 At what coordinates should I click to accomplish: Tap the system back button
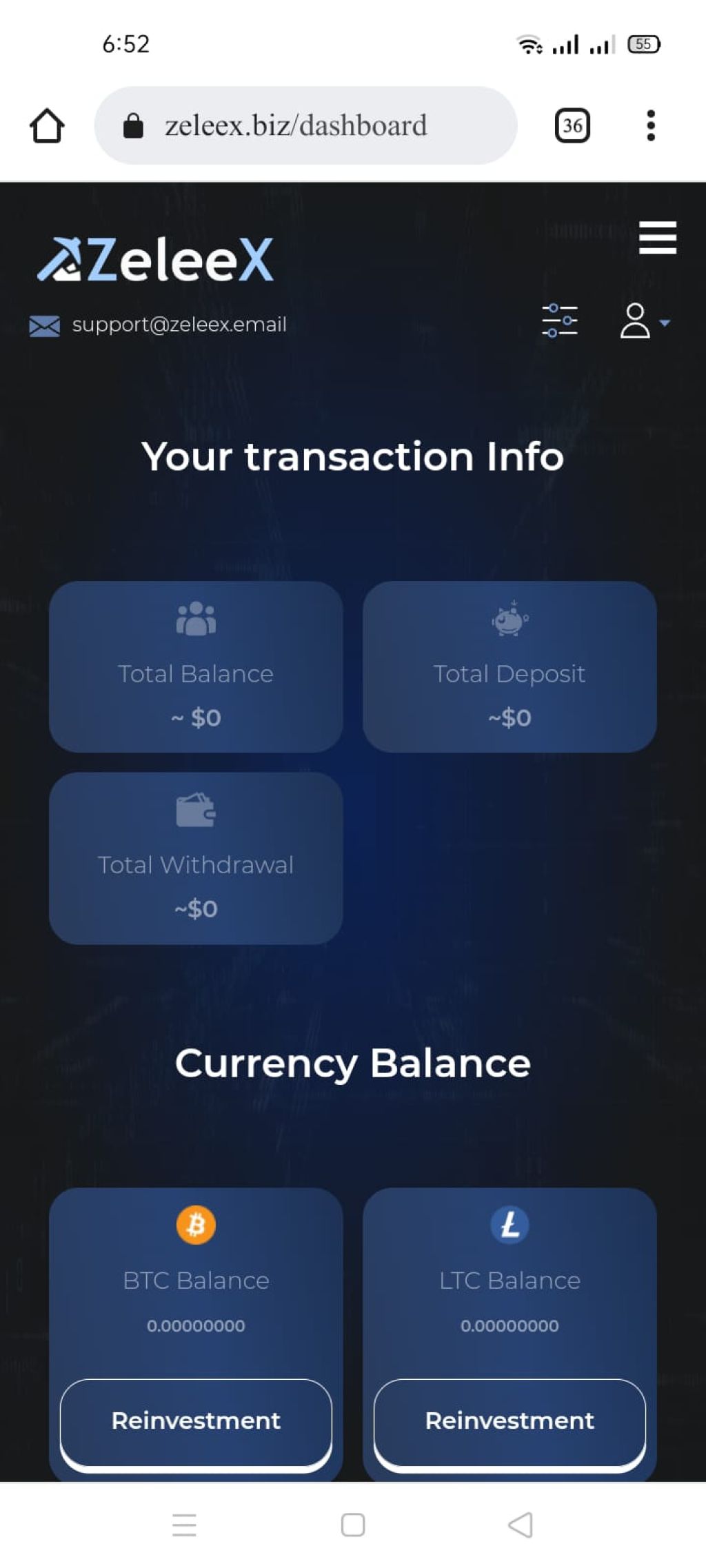tap(521, 1525)
